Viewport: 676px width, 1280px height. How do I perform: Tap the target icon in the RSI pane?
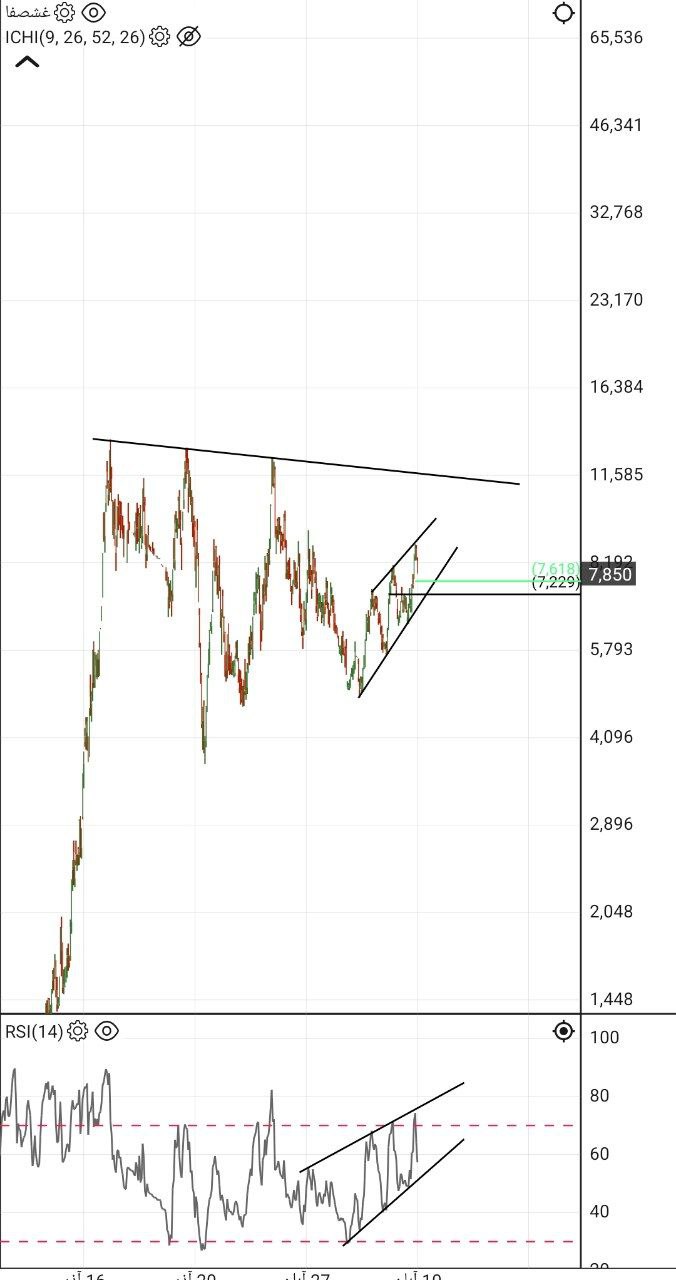coord(564,1031)
